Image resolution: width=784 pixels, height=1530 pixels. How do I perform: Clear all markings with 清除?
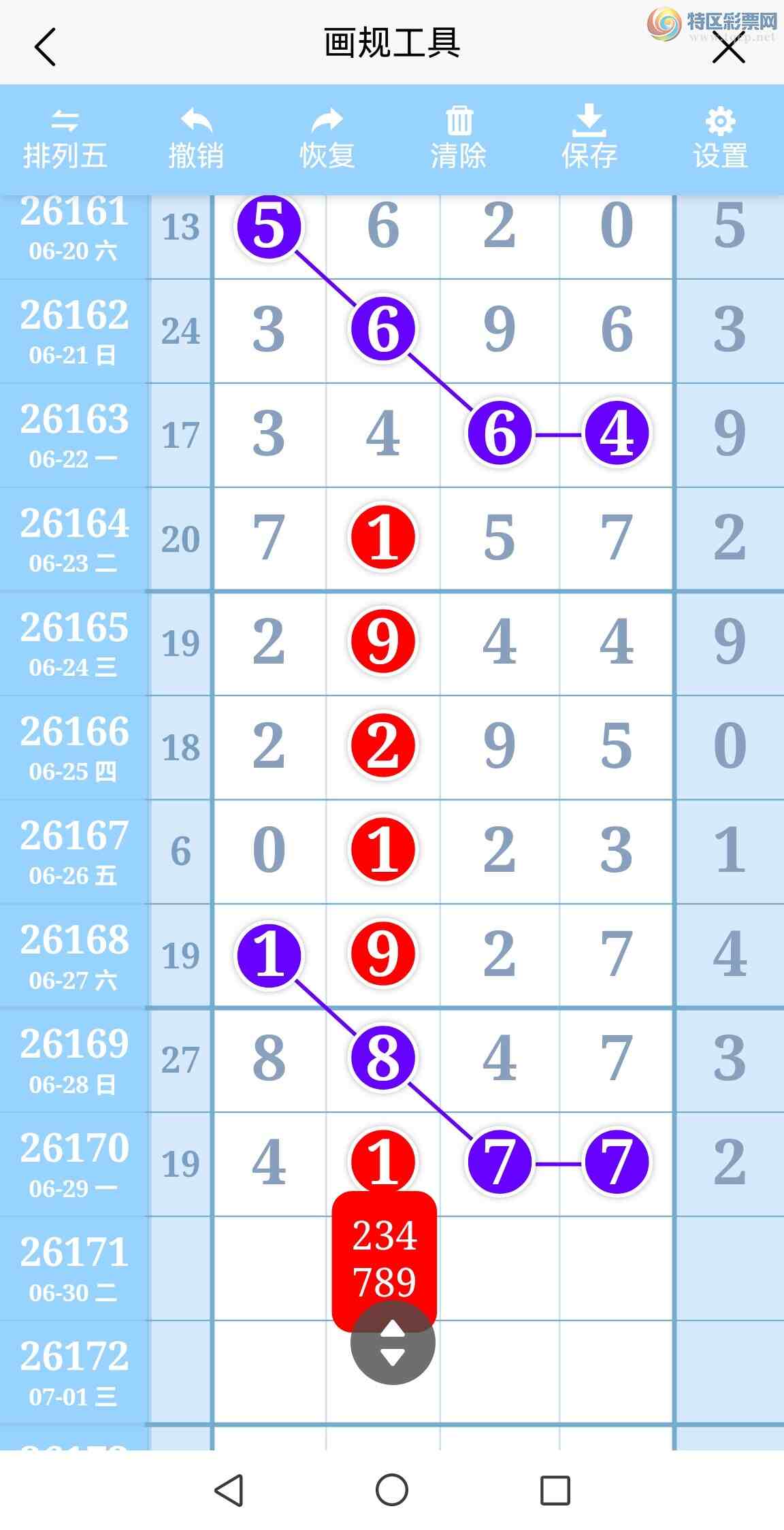point(459,138)
